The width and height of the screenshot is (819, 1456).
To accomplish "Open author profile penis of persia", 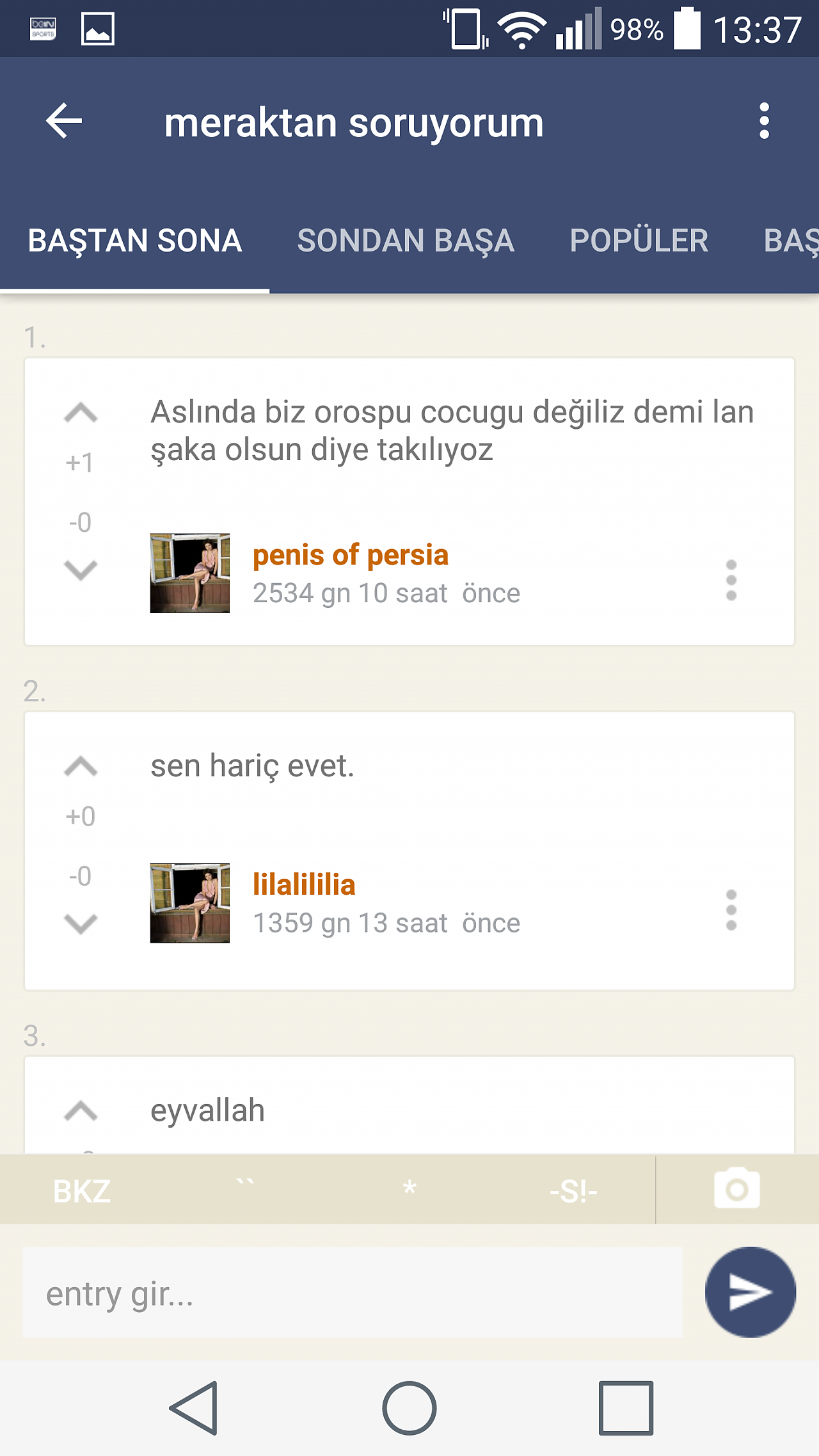I will click(x=350, y=556).
